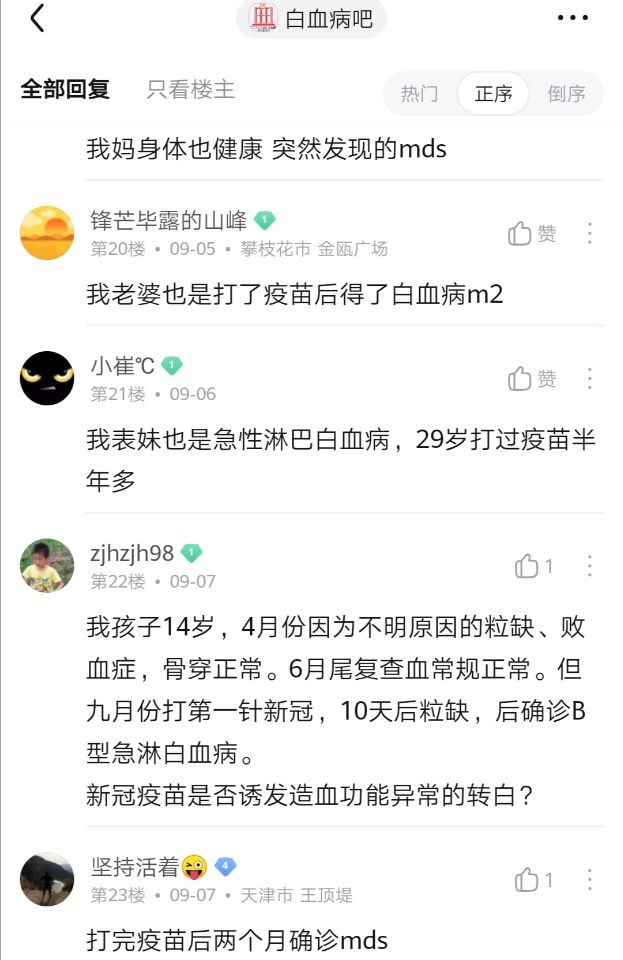View 锋芒毕露的山峰's profile avatar

(x=47, y=233)
